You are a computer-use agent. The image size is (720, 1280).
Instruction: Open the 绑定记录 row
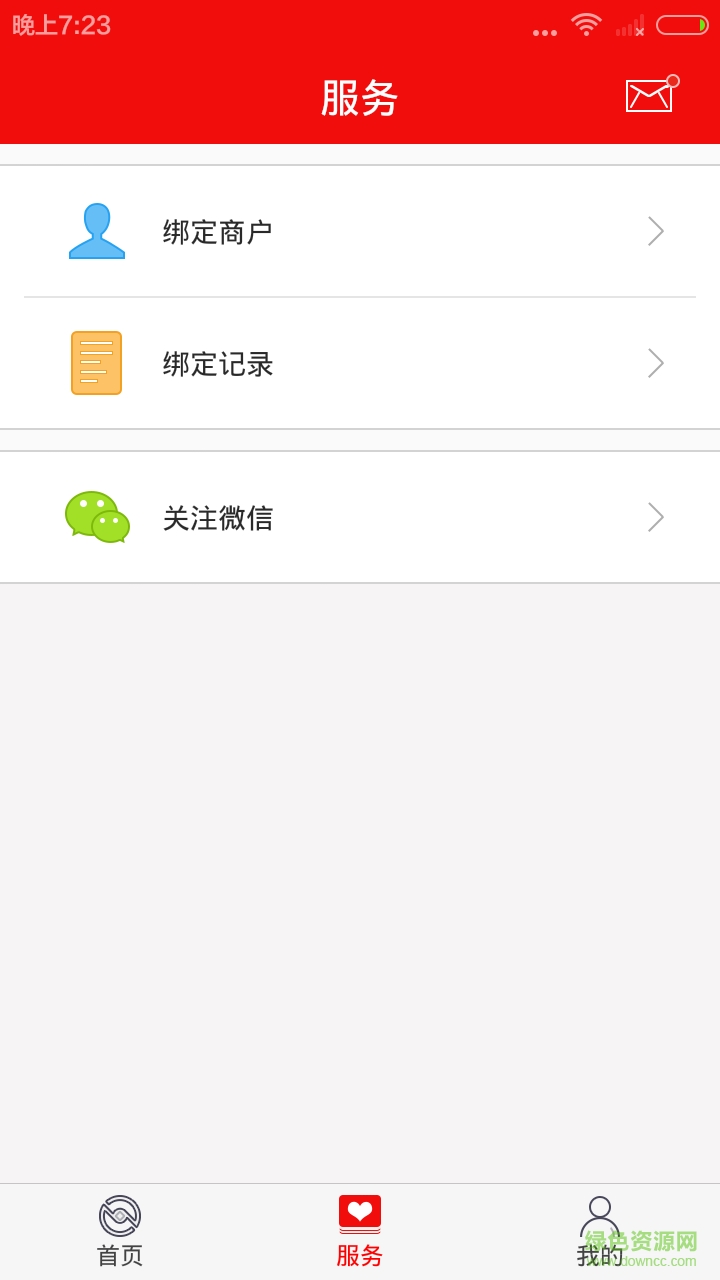click(360, 363)
